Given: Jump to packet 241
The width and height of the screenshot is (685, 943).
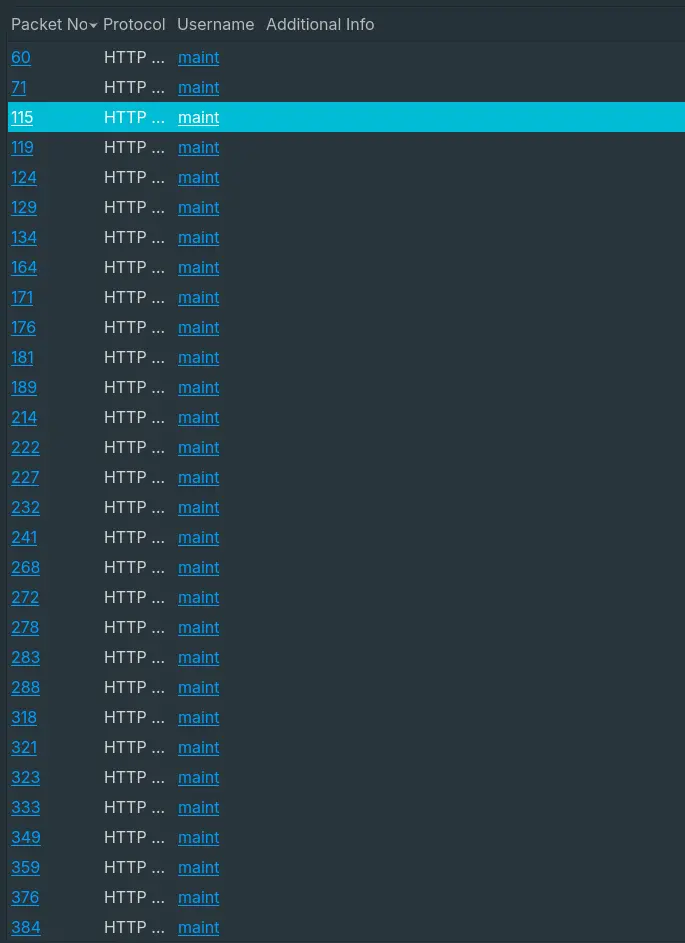Looking at the screenshot, I should coord(24,538).
